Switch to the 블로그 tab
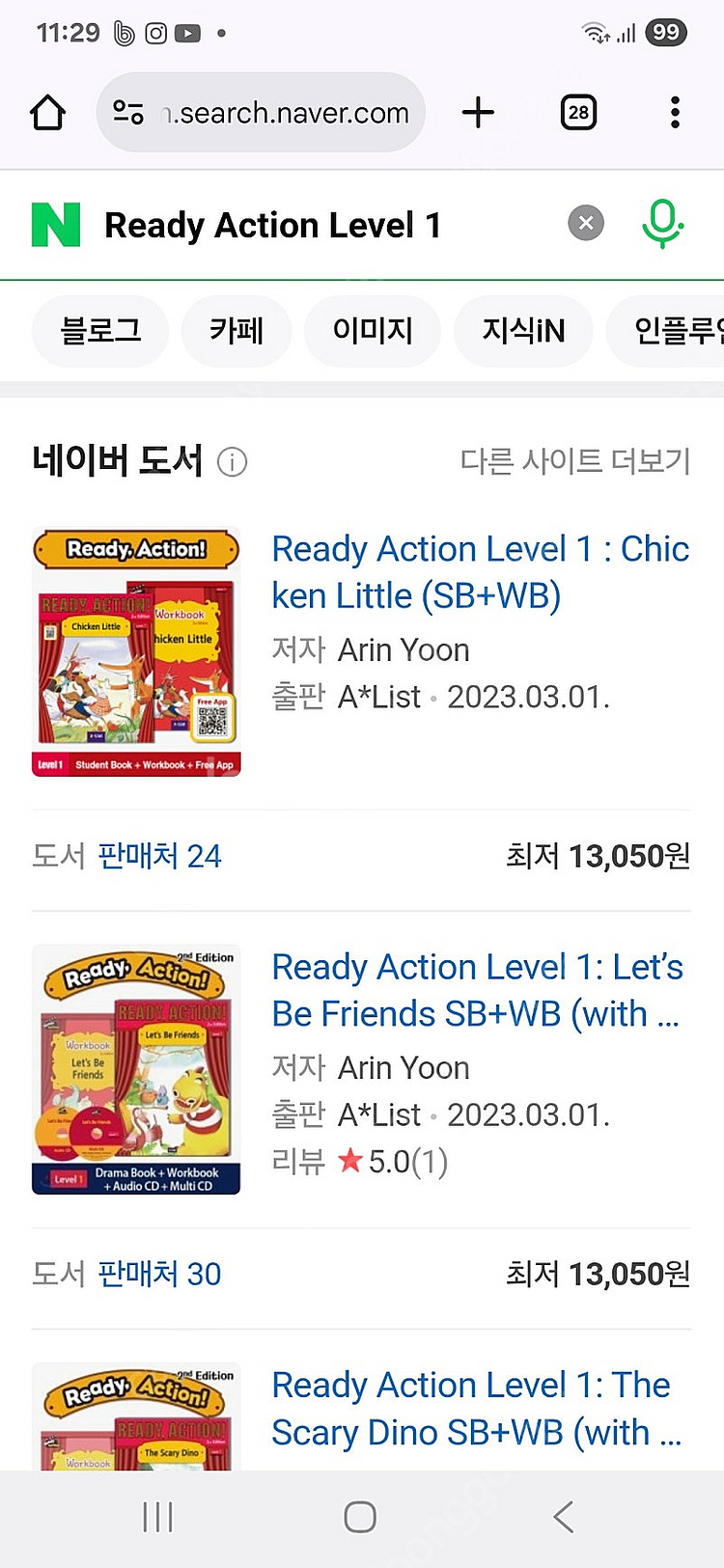This screenshot has width=724, height=1568. (100, 331)
